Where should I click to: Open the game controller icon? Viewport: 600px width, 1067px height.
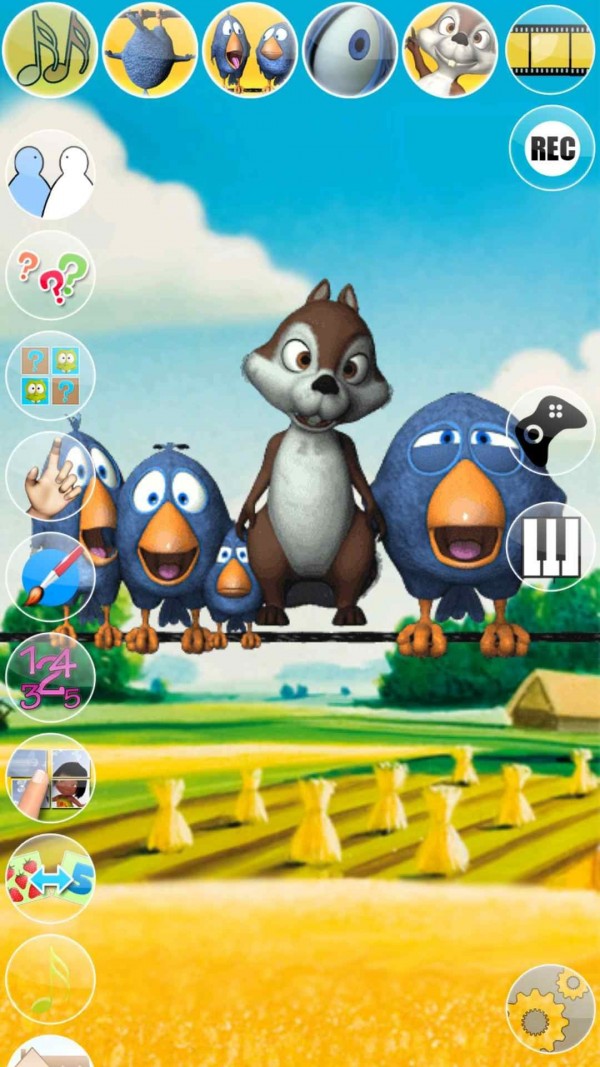click(x=551, y=431)
